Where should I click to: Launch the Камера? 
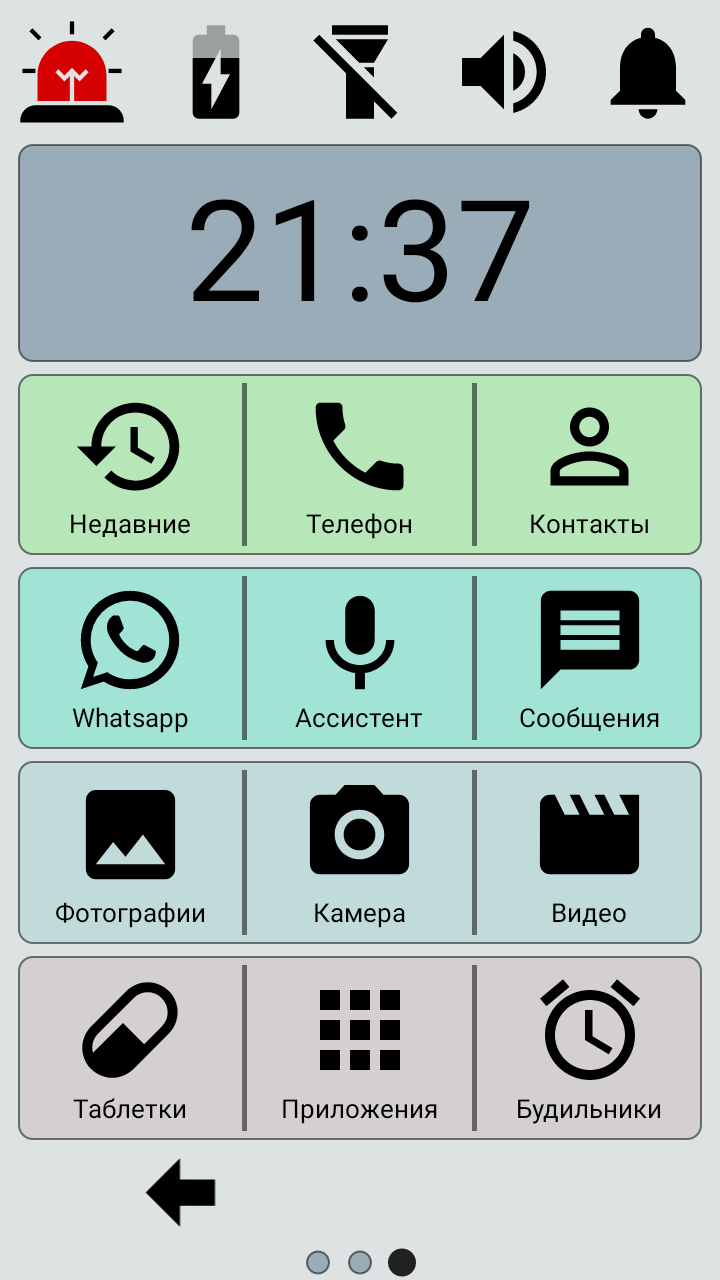(x=359, y=852)
